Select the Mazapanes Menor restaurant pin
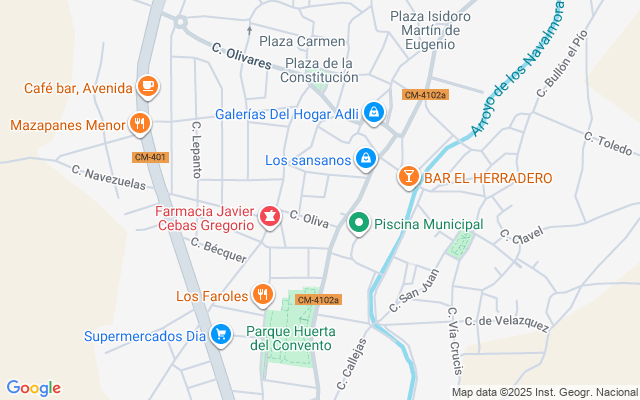This screenshot has width=640, height=400. [139, 125]
